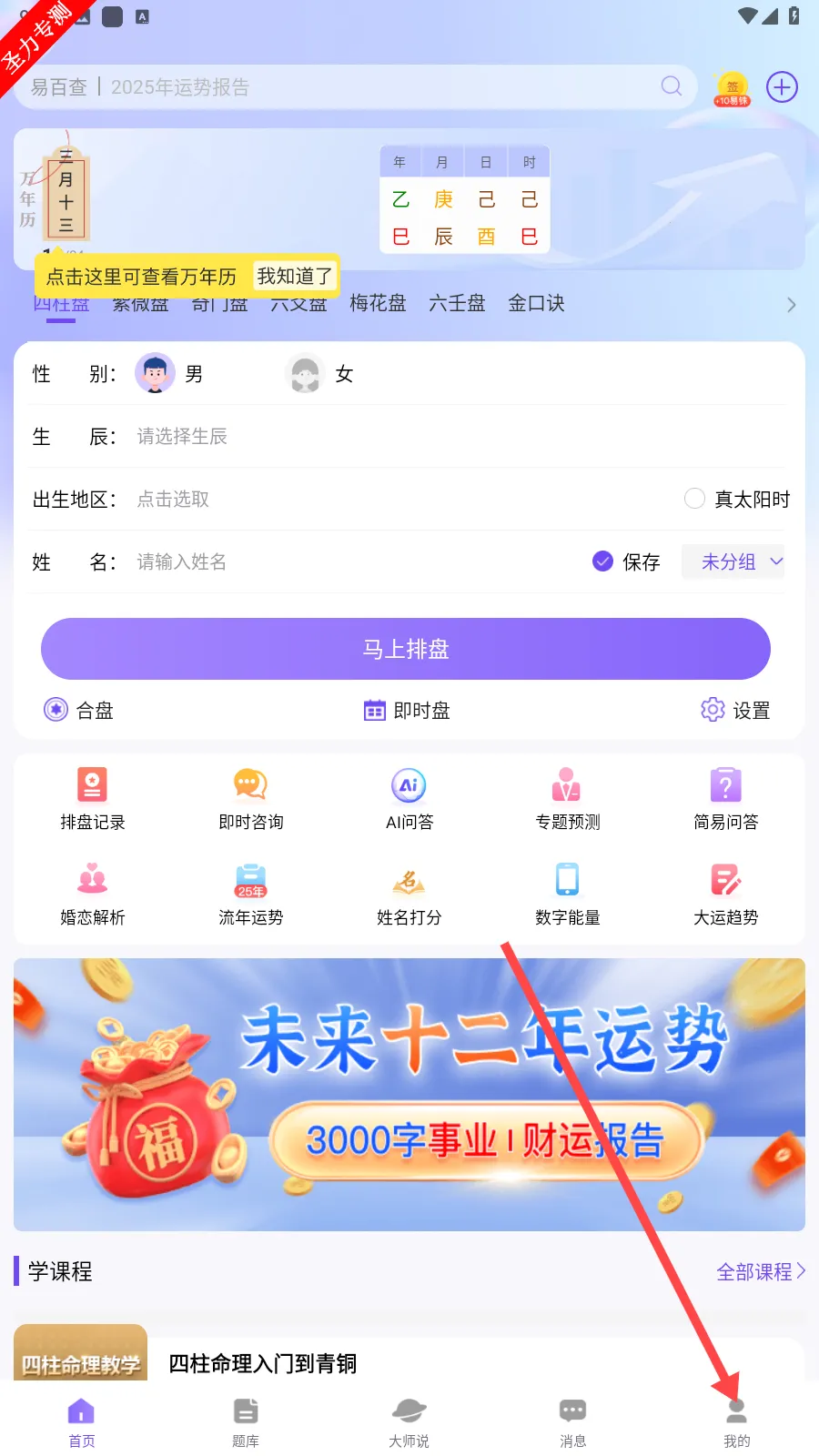Open 设置 next to the gear icon
This screenshot has height=1456, width=819.
tap(735, 711)
